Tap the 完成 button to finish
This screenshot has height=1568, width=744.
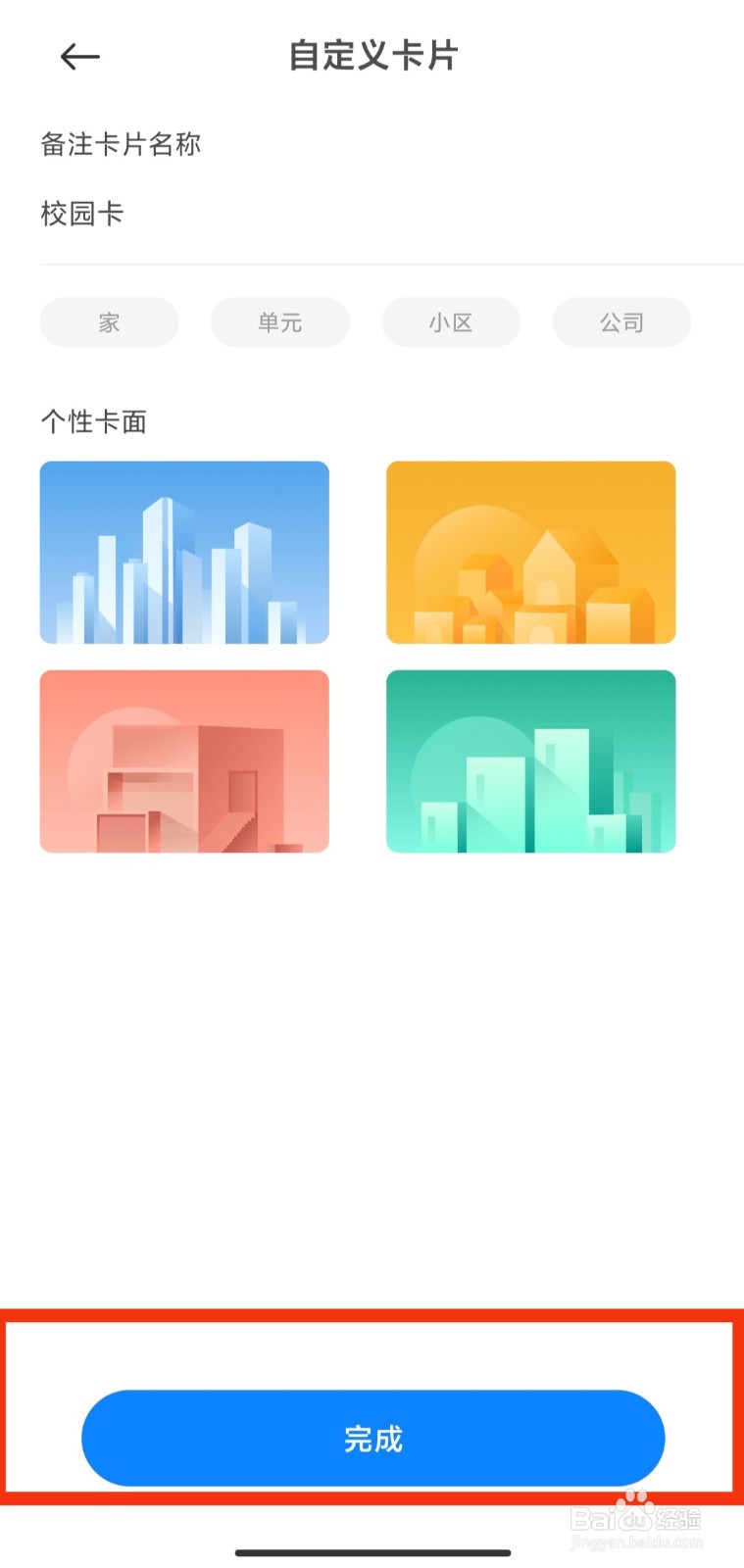pyautogui.click(x=372, y=1438)
